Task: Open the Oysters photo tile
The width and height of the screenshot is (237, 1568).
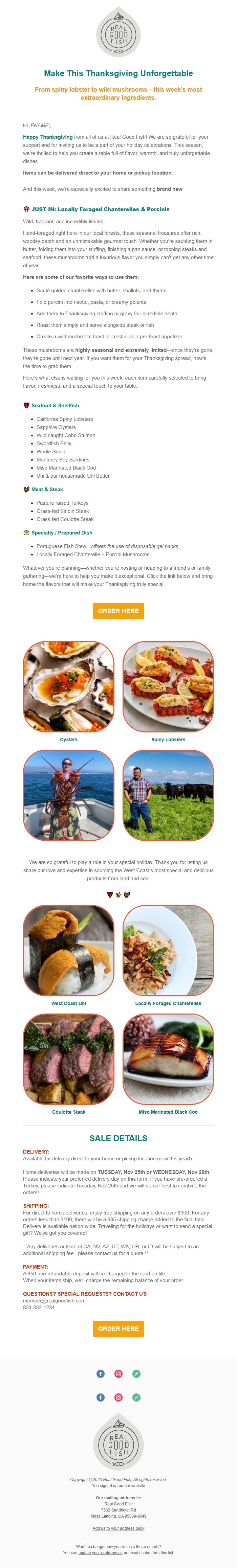Action: (68, 687)
